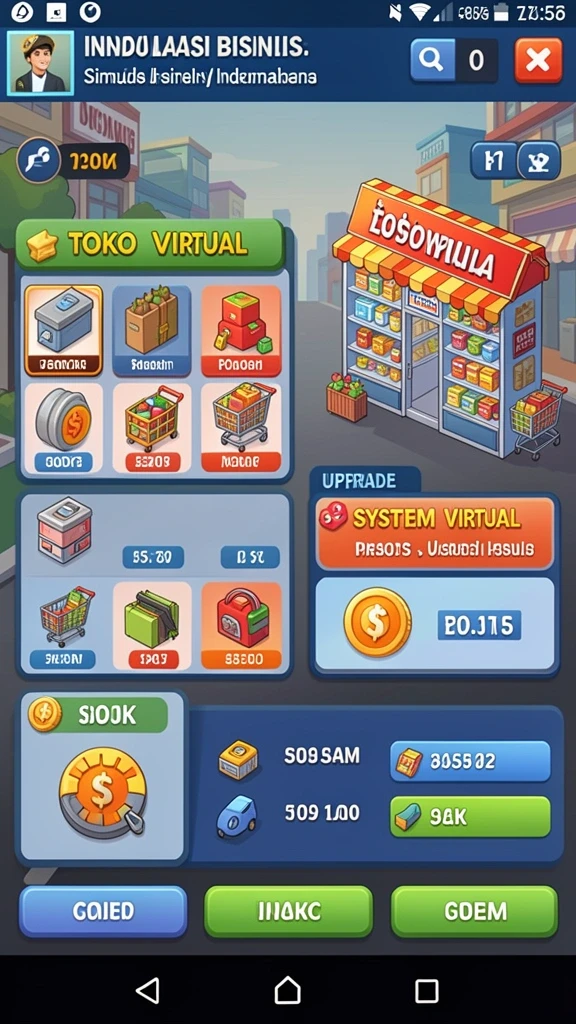Choose the red gift boxes item

[241, 330]
